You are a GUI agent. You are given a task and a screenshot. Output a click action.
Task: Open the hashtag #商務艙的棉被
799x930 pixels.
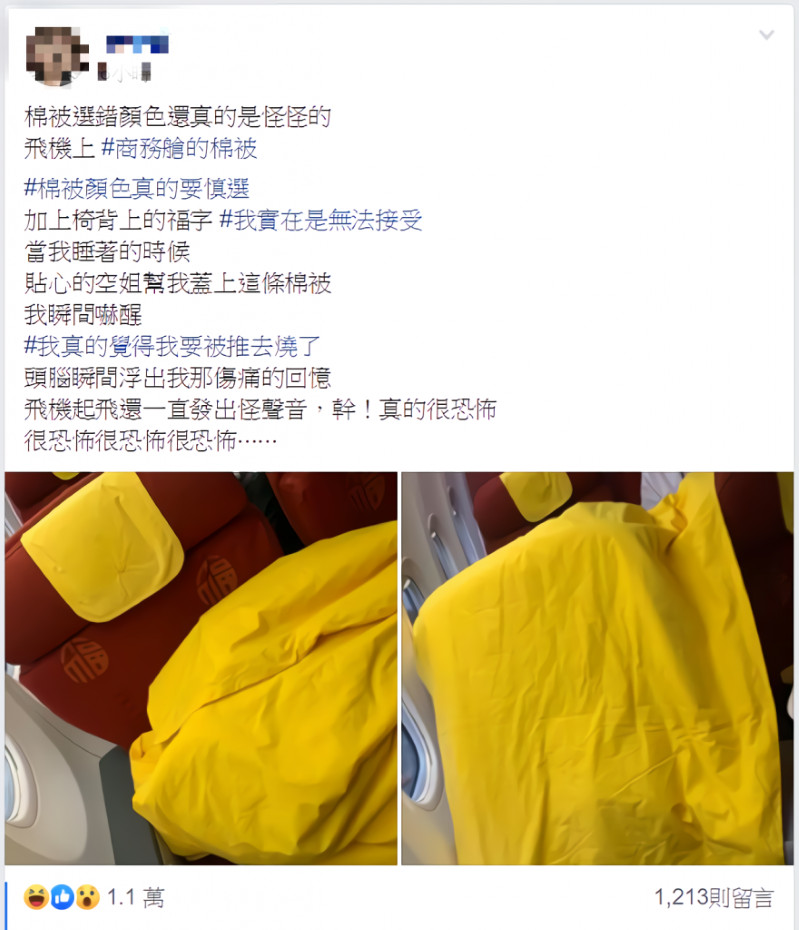(179, 150)
